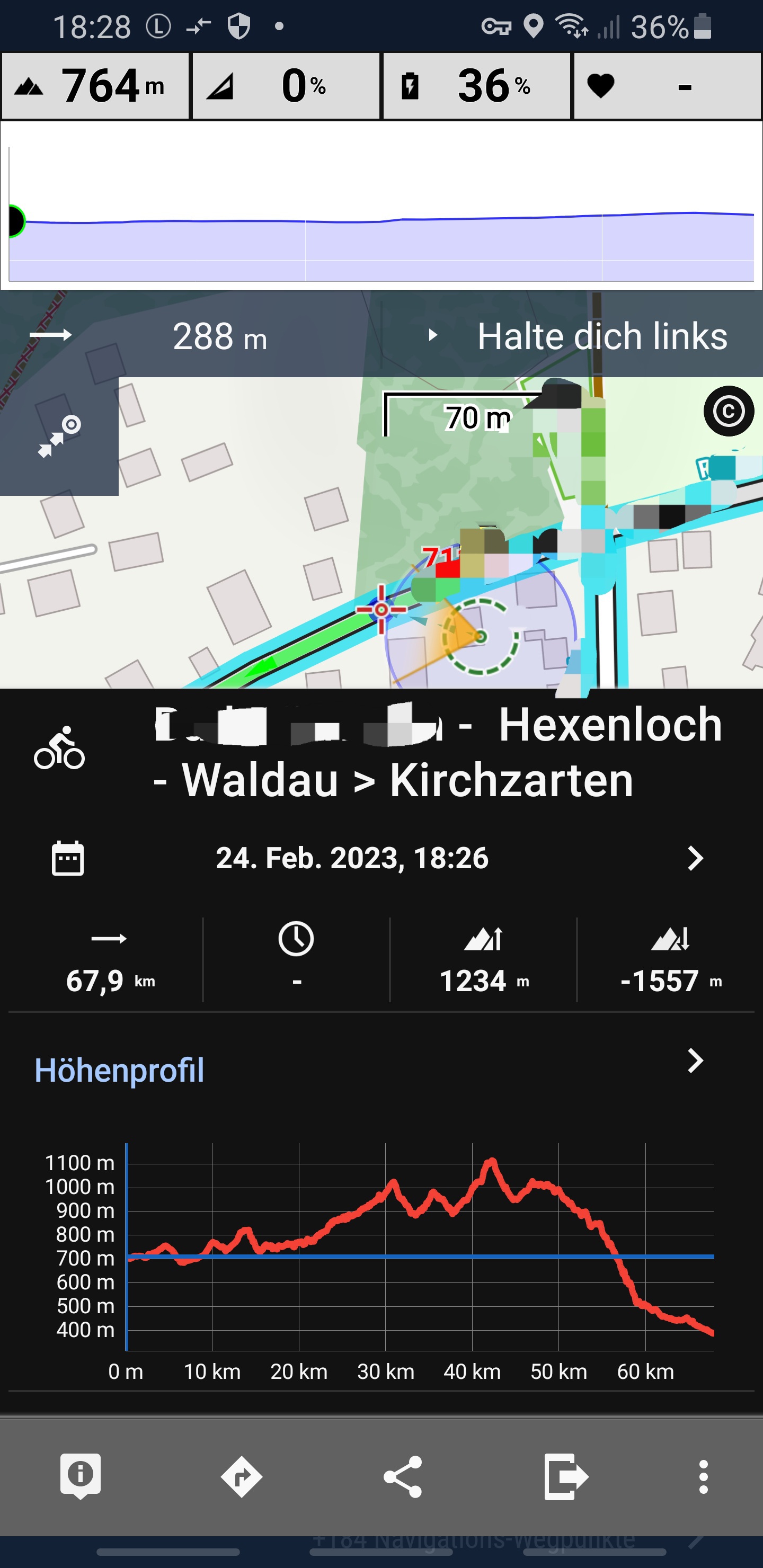
Task: Open the three-dot overflow menu
Action: tap(703, 1476)
